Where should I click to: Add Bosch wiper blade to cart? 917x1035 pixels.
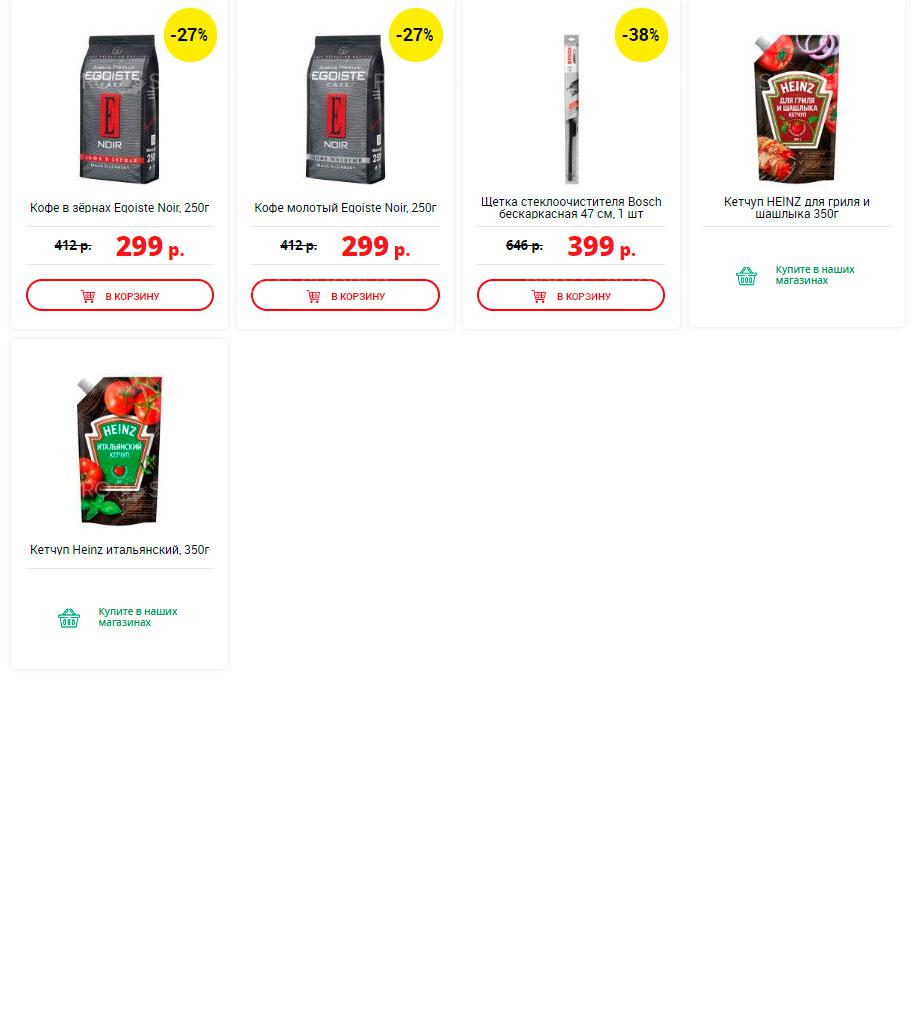571,295
